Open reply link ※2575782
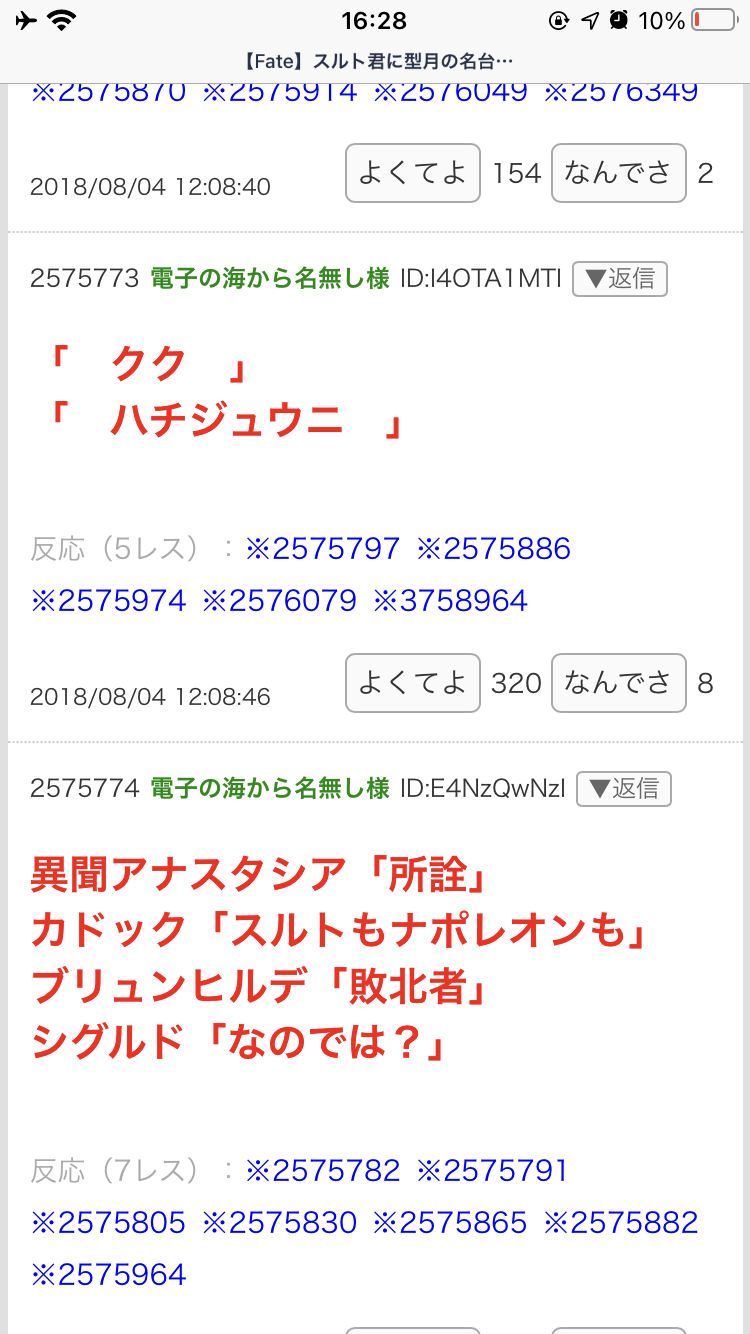The image size is (750, 1334). (x=322, y=1170)
